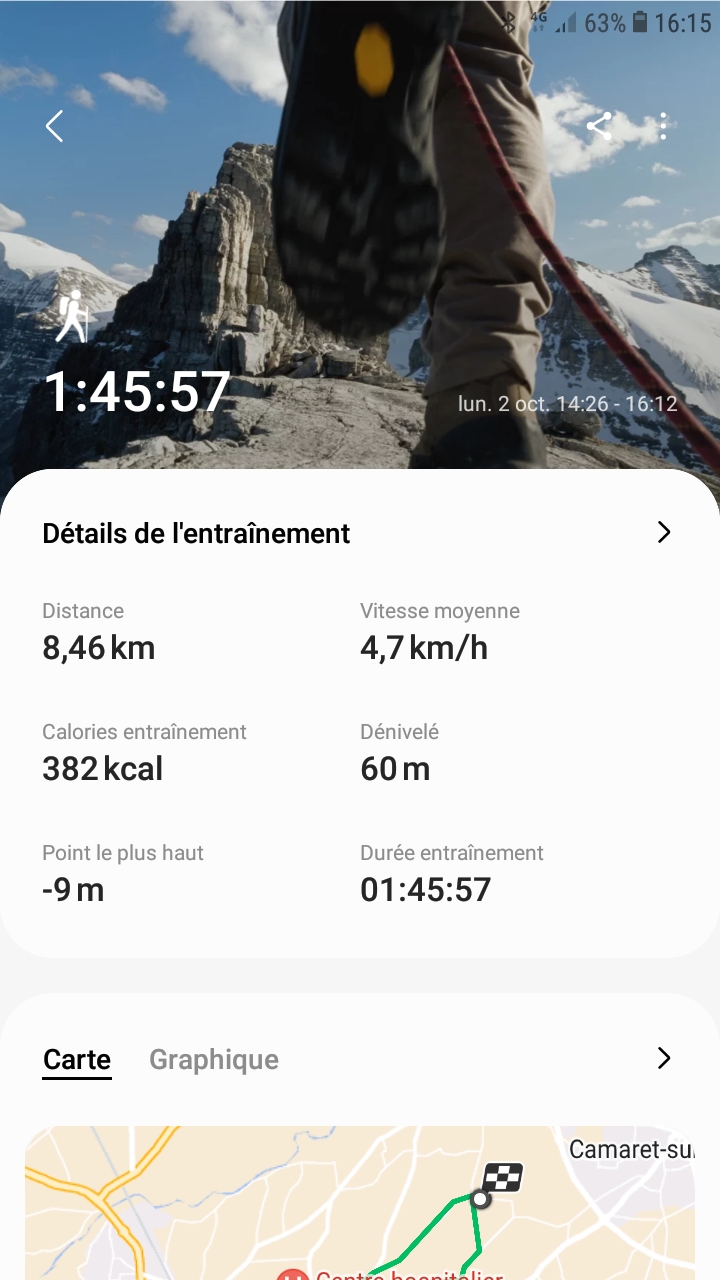The width and height of the screenshot is (720, 1280).
Task: Share this hiking workout
Action: click(x=599, y=126)
